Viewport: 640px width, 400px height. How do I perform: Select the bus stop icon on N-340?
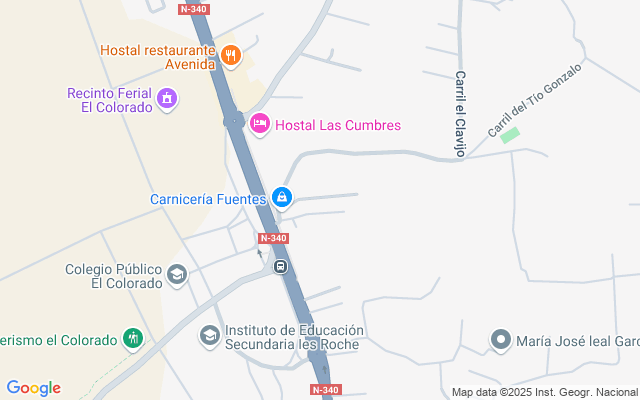(282, 267)
